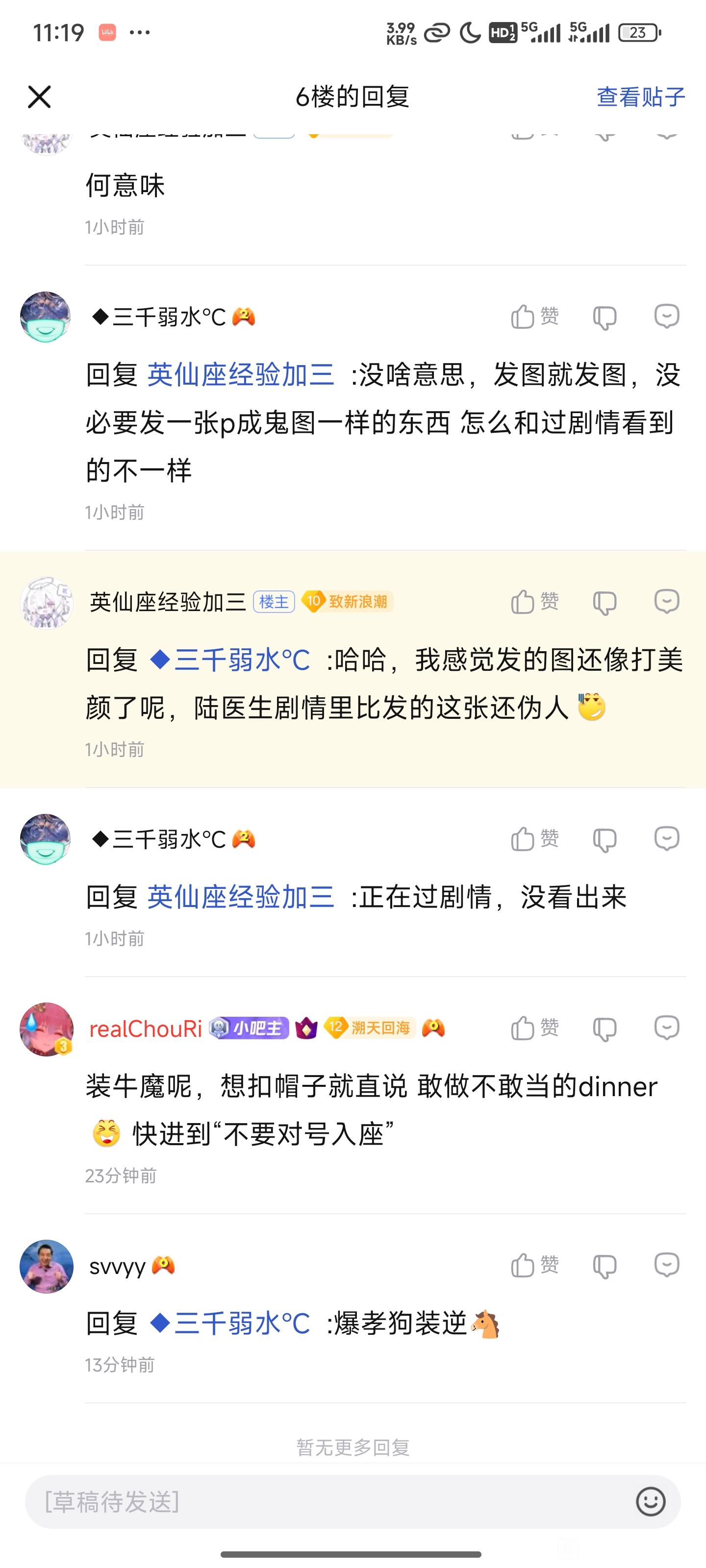
Task: Open 查看贴子 link
Action: point(640,97)
